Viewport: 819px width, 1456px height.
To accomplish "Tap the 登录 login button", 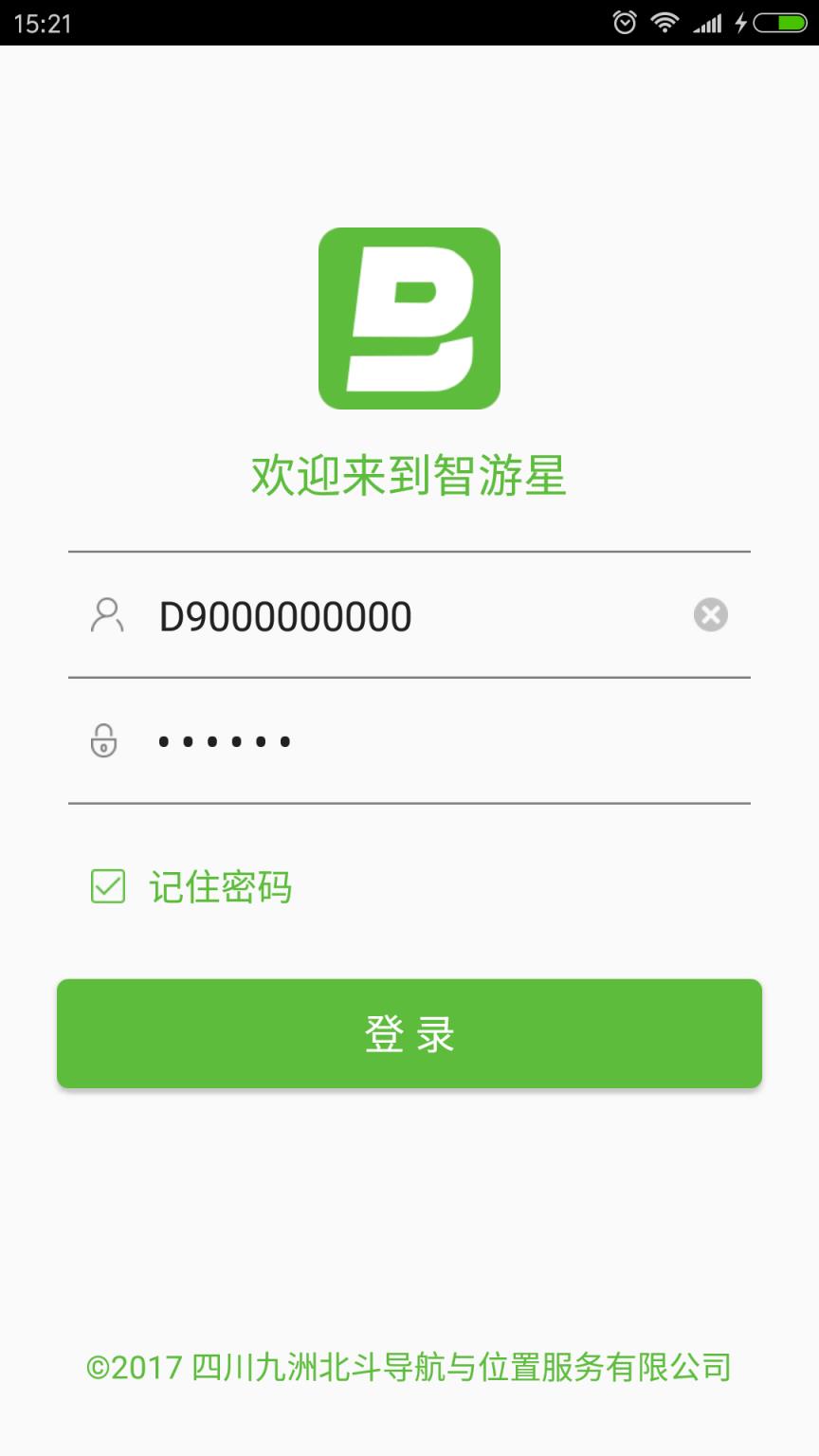I will click(409, 1033).
